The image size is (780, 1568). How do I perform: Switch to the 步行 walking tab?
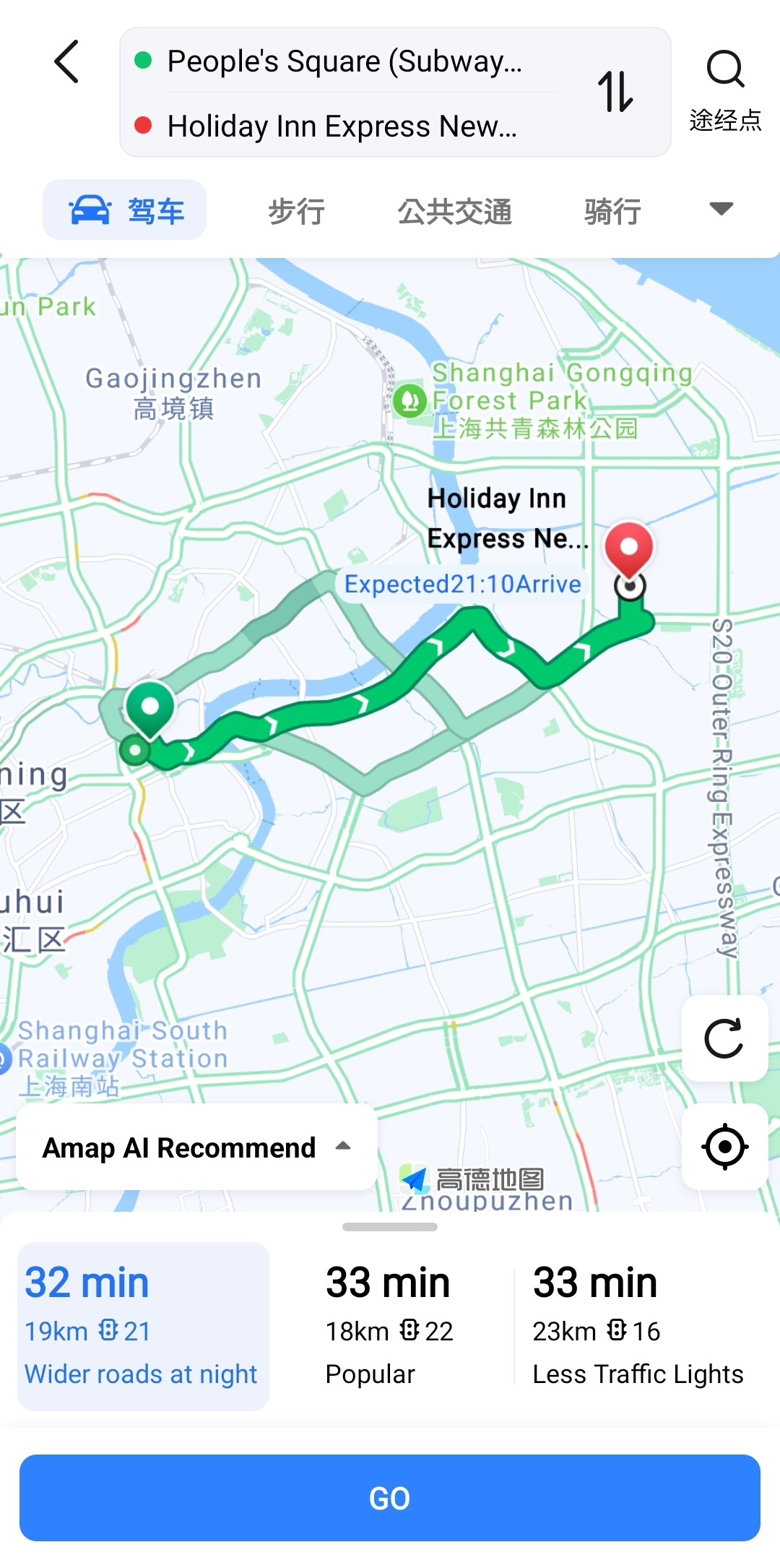pos(296,212)
